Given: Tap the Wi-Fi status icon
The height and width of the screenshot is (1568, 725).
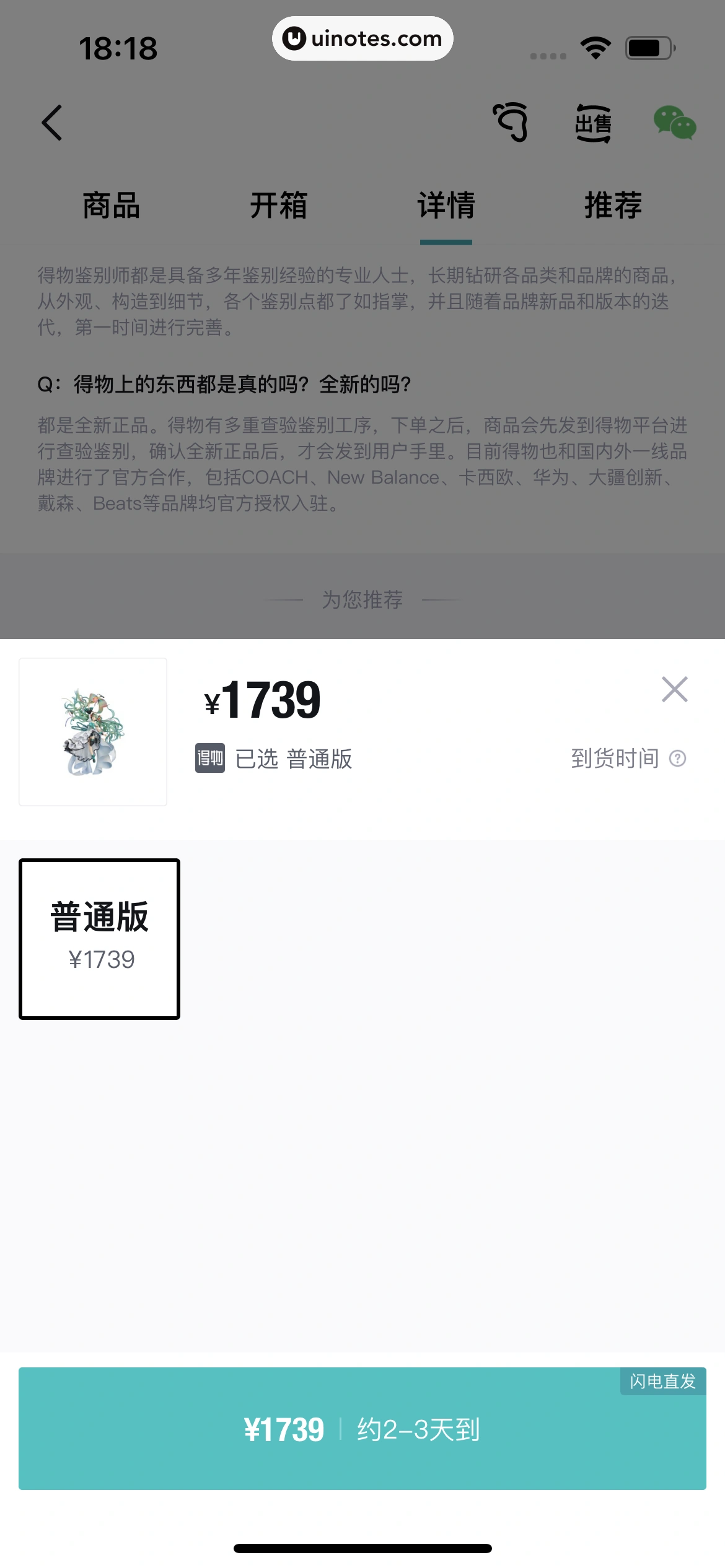Looking at the screenshot, I should [595, 46].
